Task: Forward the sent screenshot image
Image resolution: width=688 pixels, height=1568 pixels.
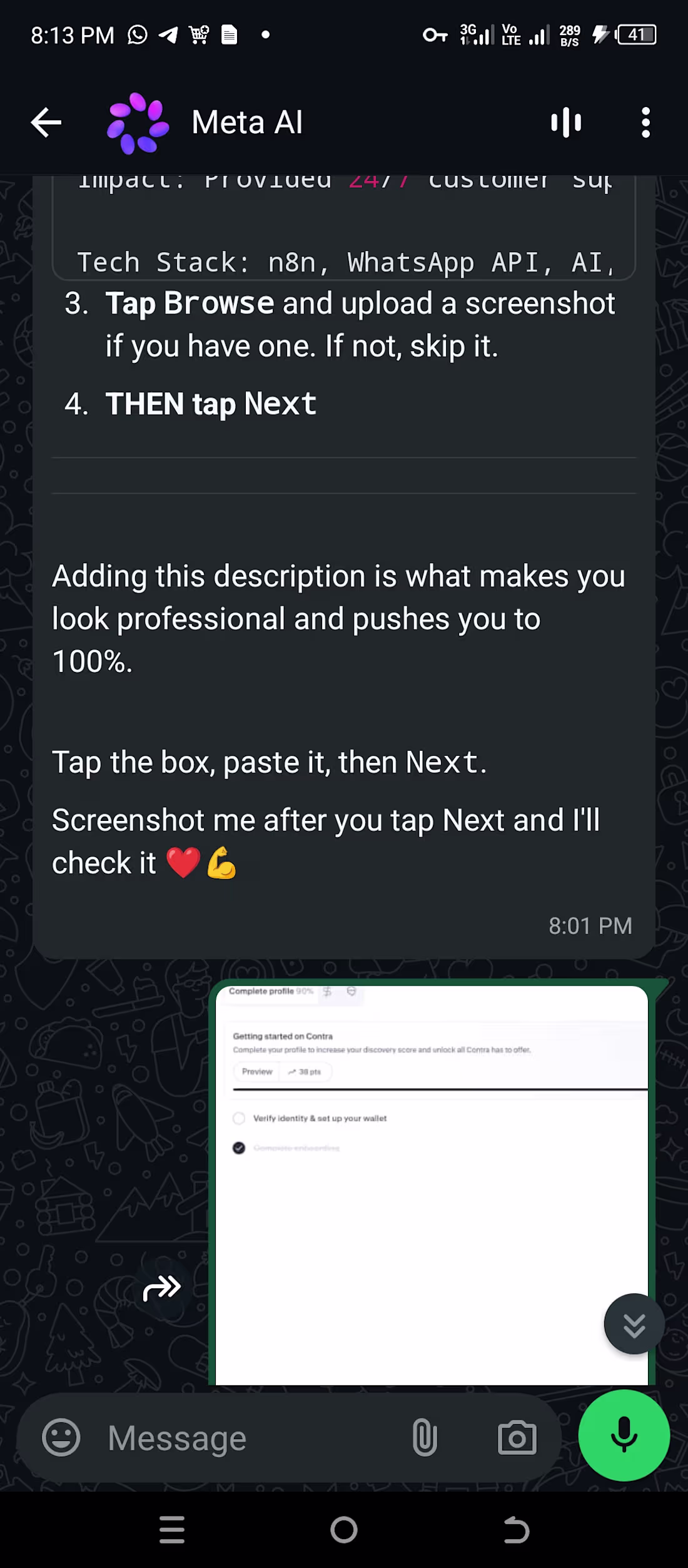Action: [162, 1288]
